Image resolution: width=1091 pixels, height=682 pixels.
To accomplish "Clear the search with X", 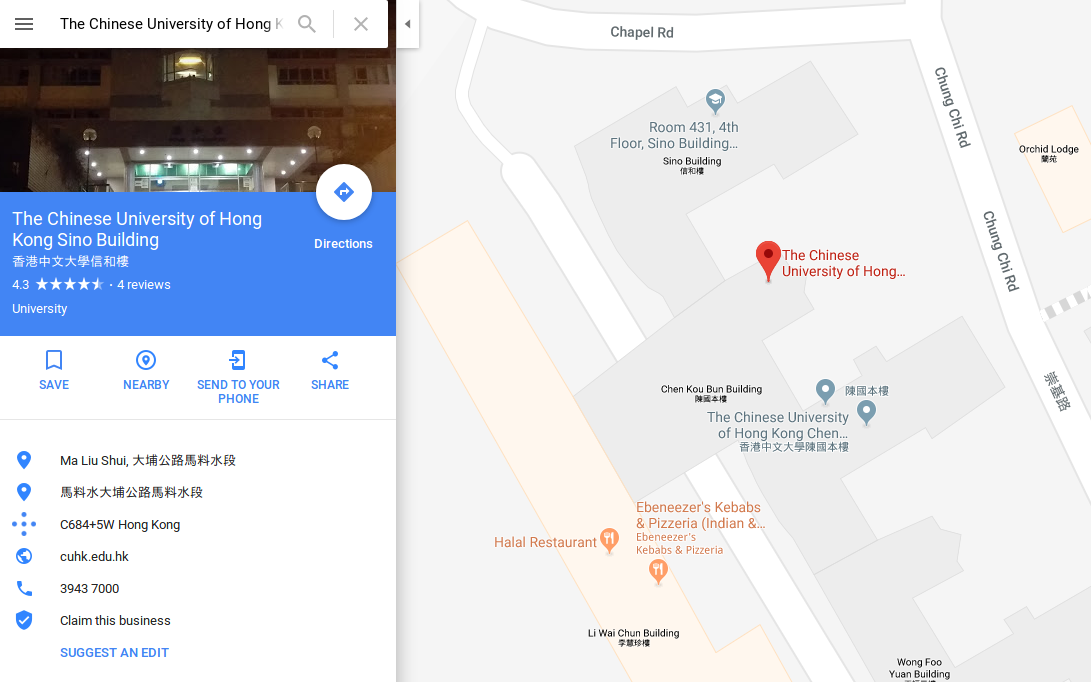I will tap(361, 24).
